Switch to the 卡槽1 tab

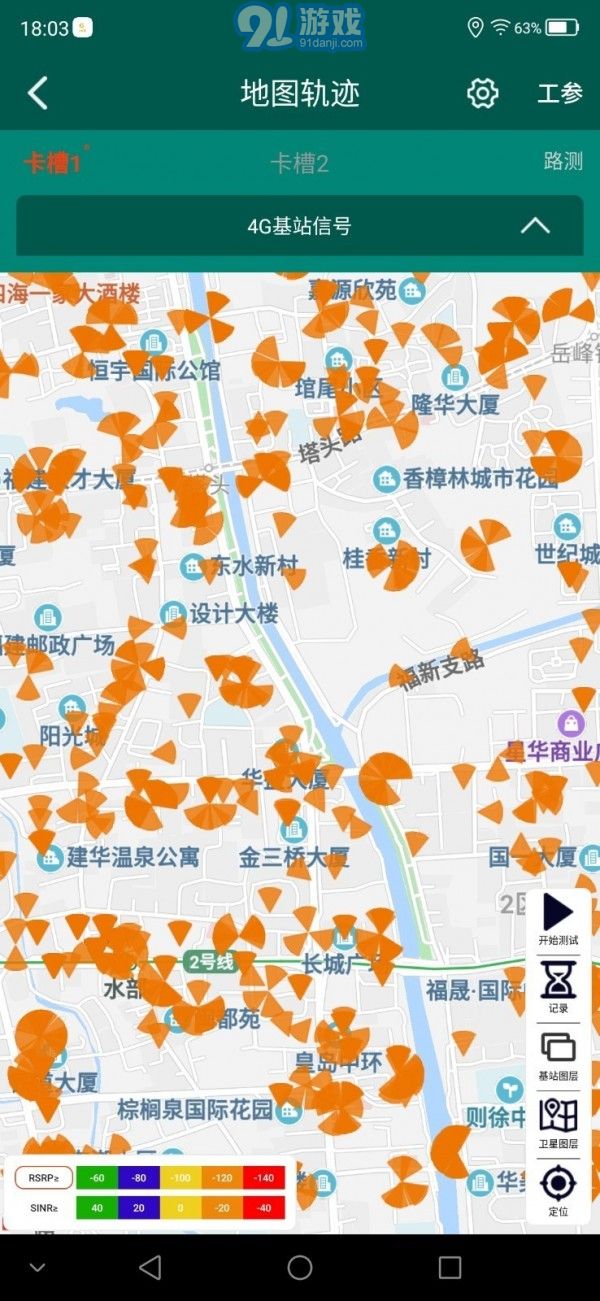coord(52,163)
